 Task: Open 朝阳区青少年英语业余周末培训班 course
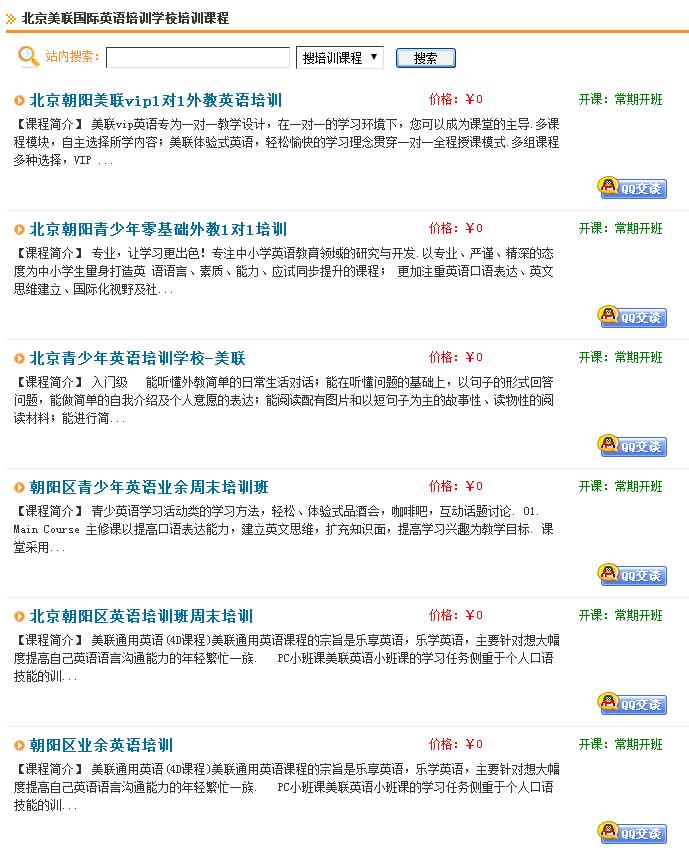pos(149,487)
